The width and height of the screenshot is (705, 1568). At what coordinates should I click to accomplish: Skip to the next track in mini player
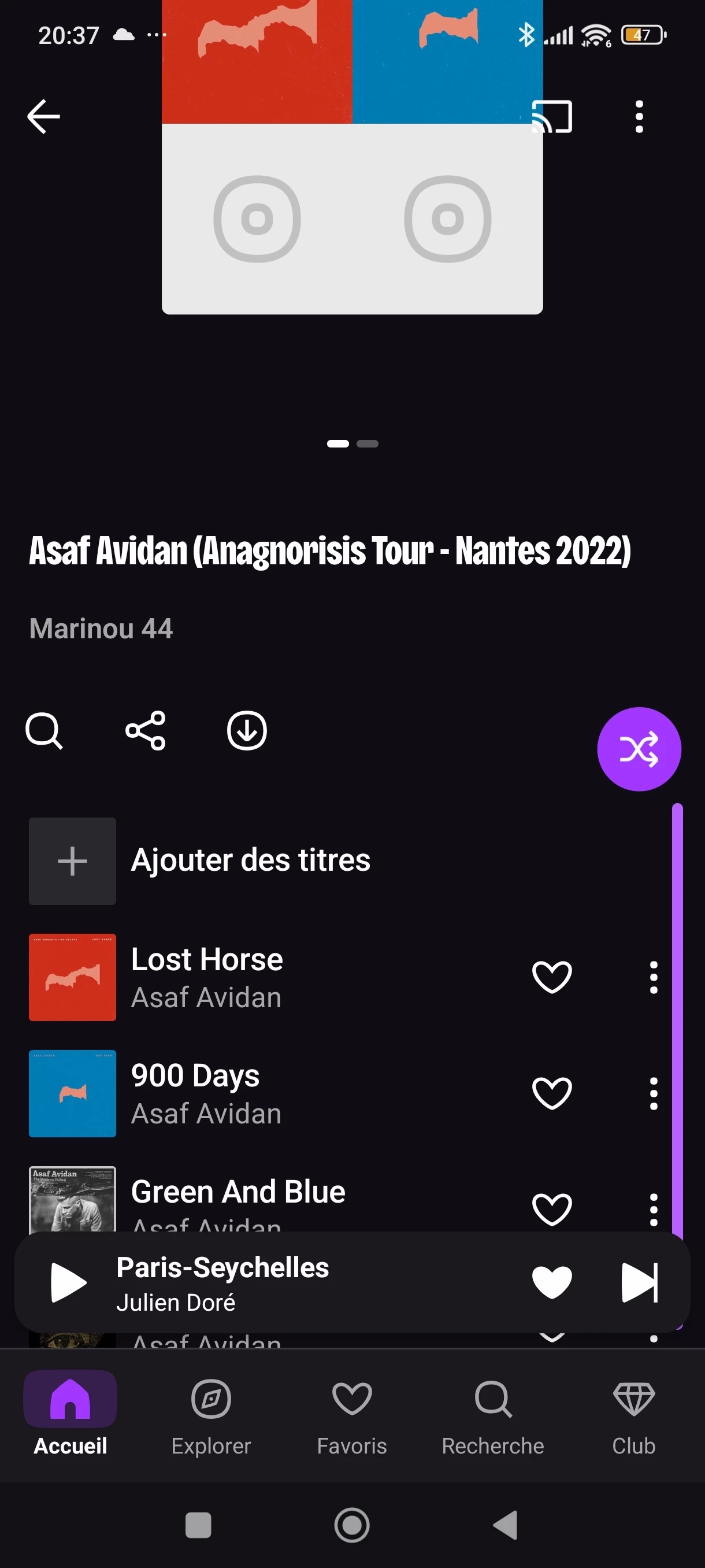(x=639, y=1282)
